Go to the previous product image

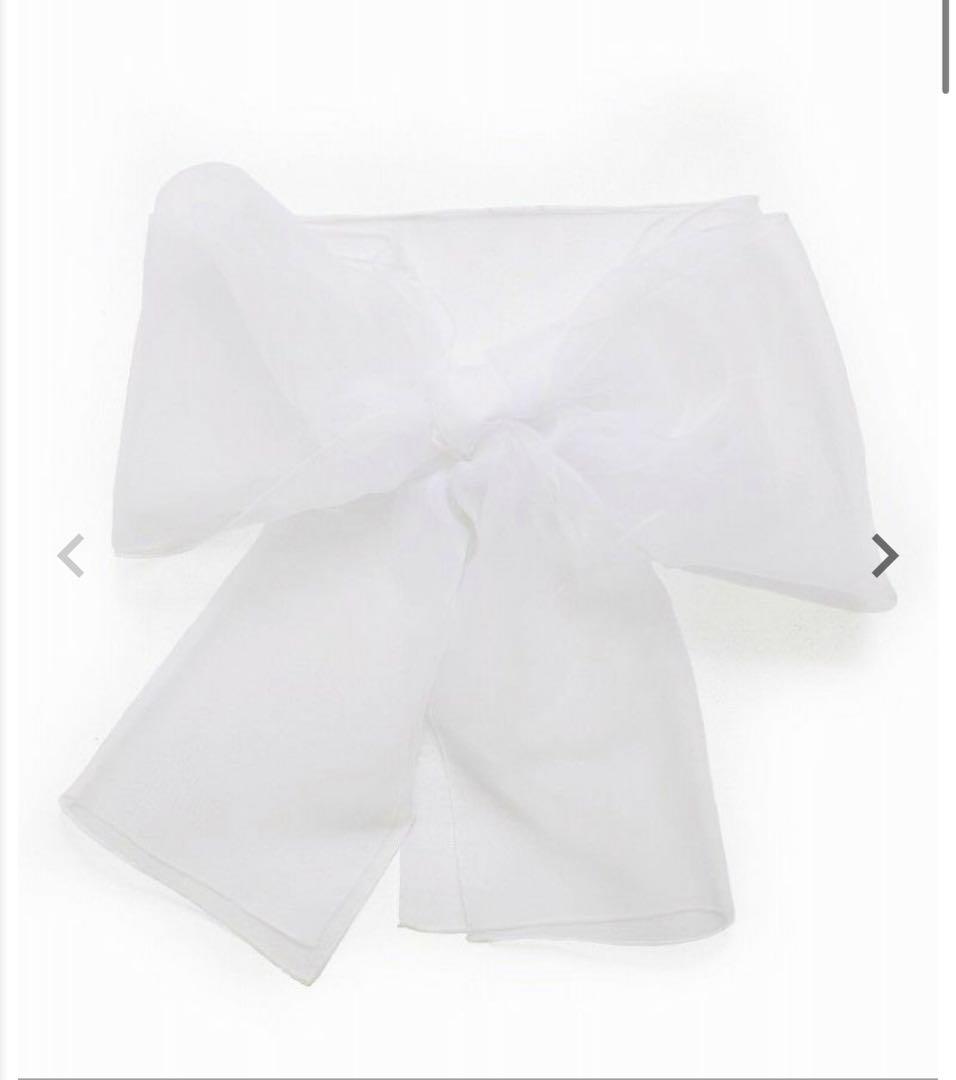point(71,556)
